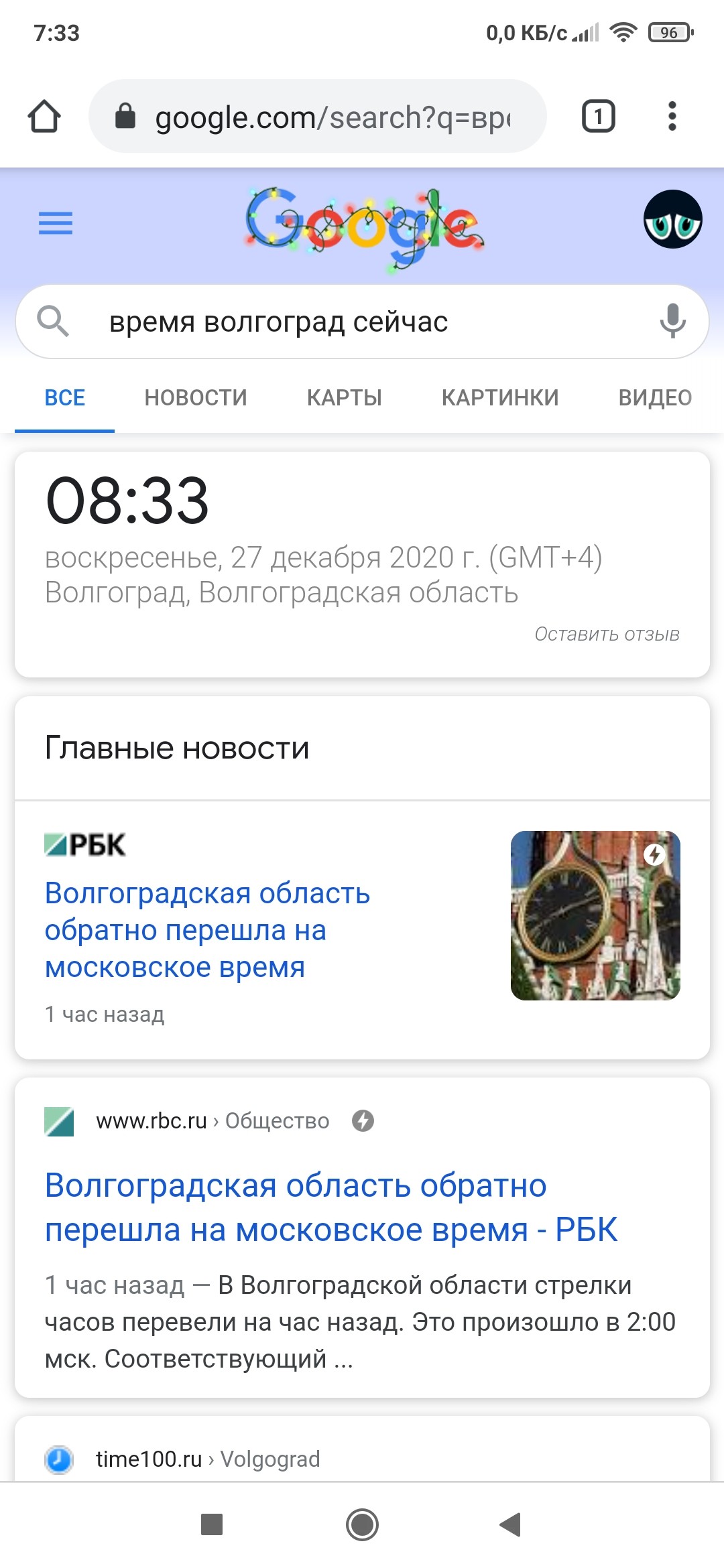Tap the Оставить отзыв link

pyautogui.click(x=607, y=635)
